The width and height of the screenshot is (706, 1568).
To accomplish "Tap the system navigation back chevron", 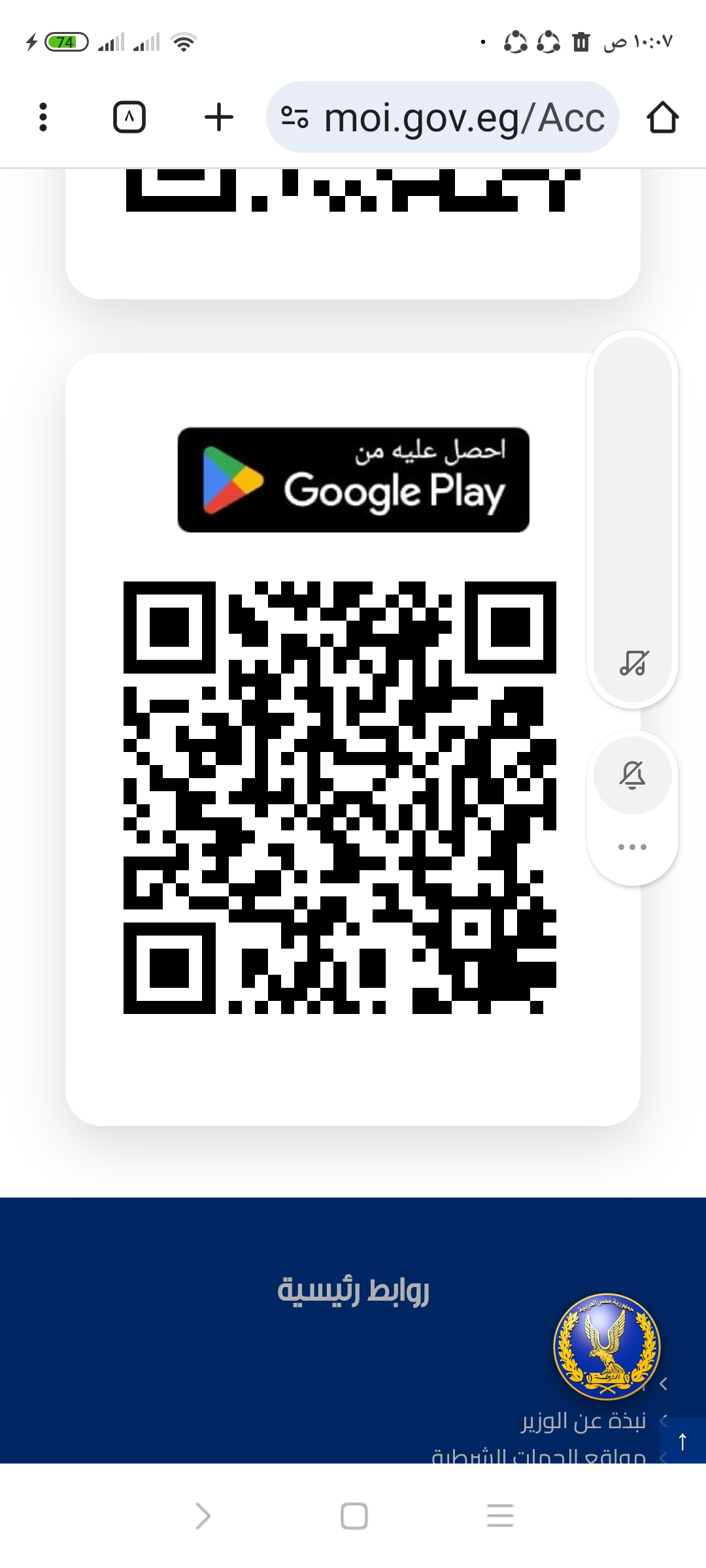I will 203,1516.
